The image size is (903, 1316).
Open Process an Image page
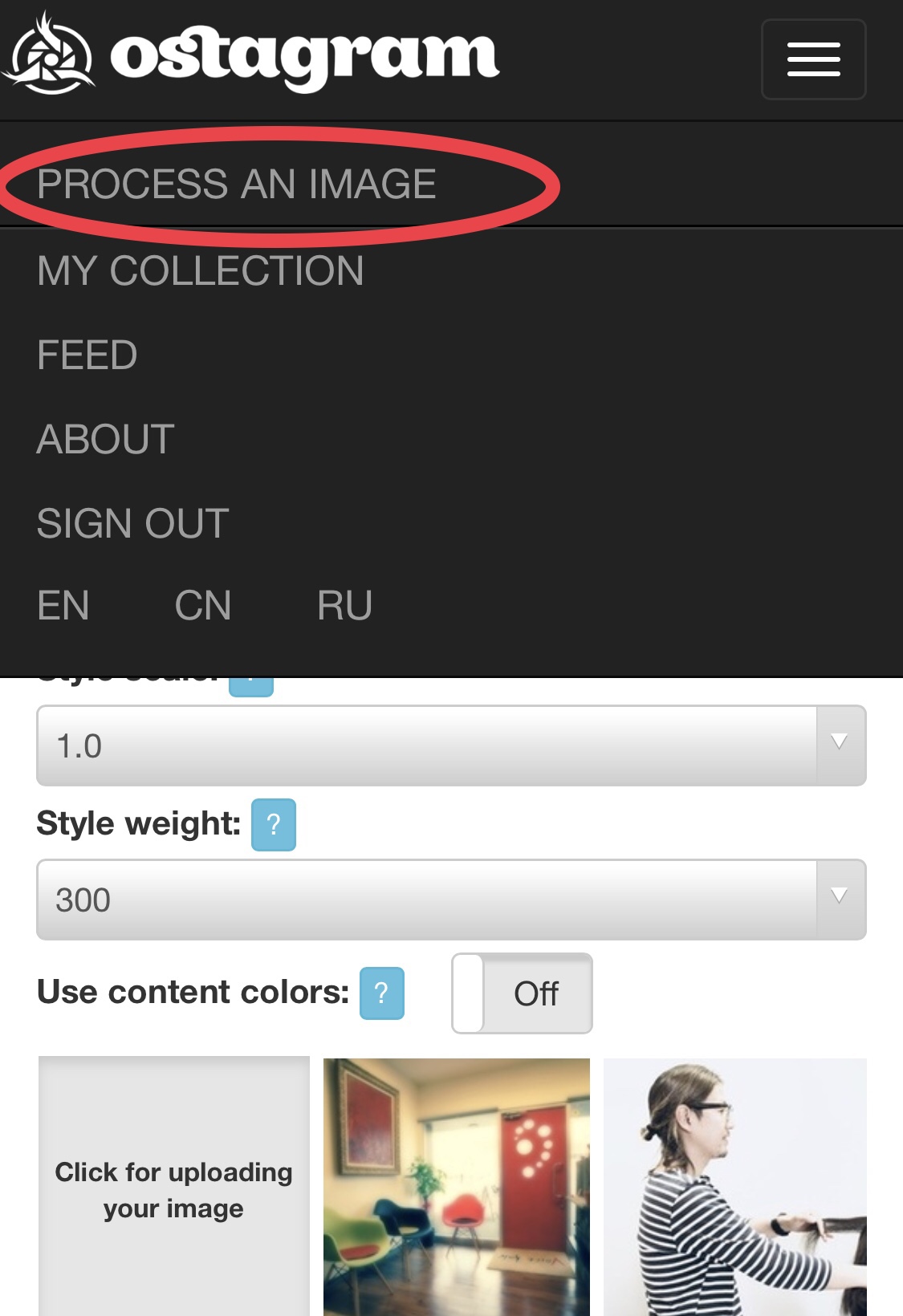point(236,185)
